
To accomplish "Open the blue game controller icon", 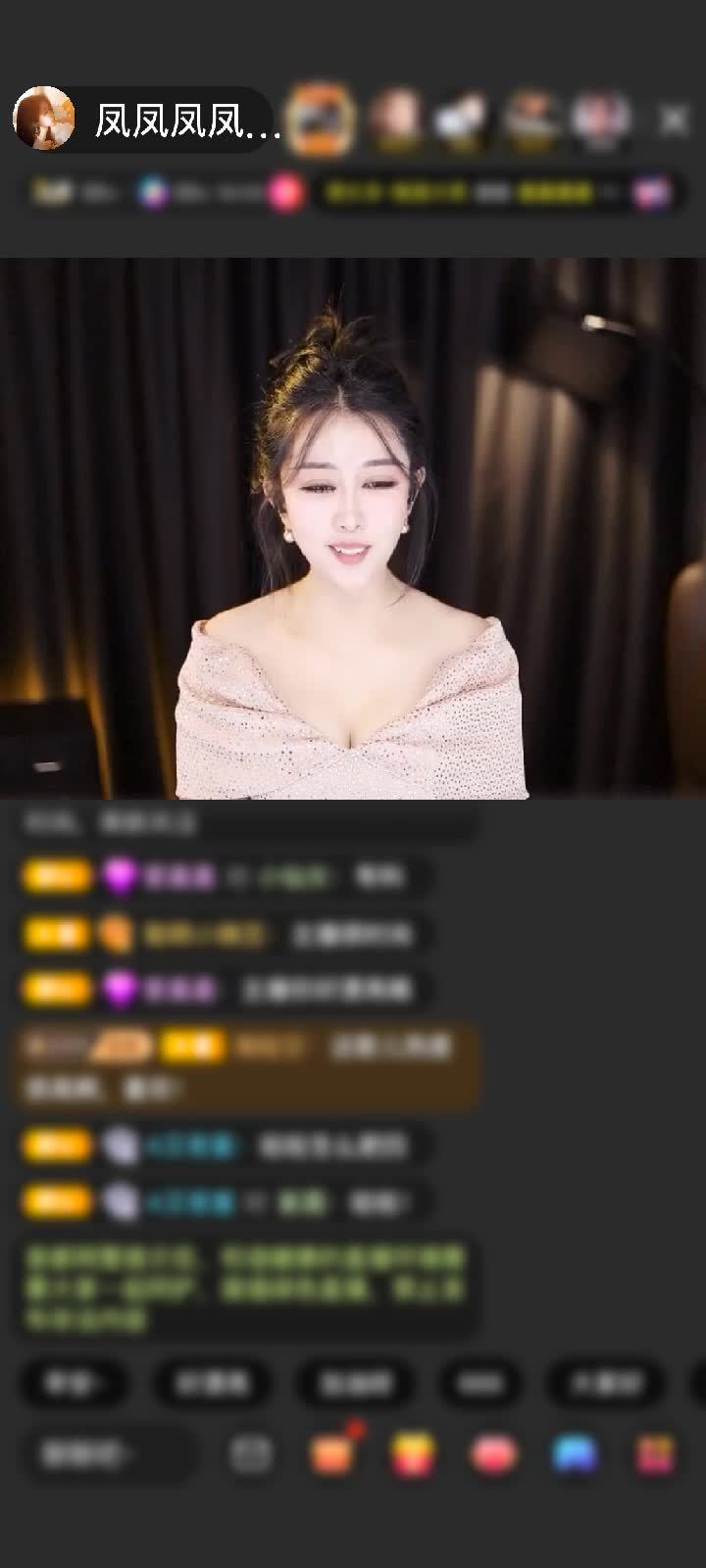I will pyautogui.click(x=575, y=1454).
